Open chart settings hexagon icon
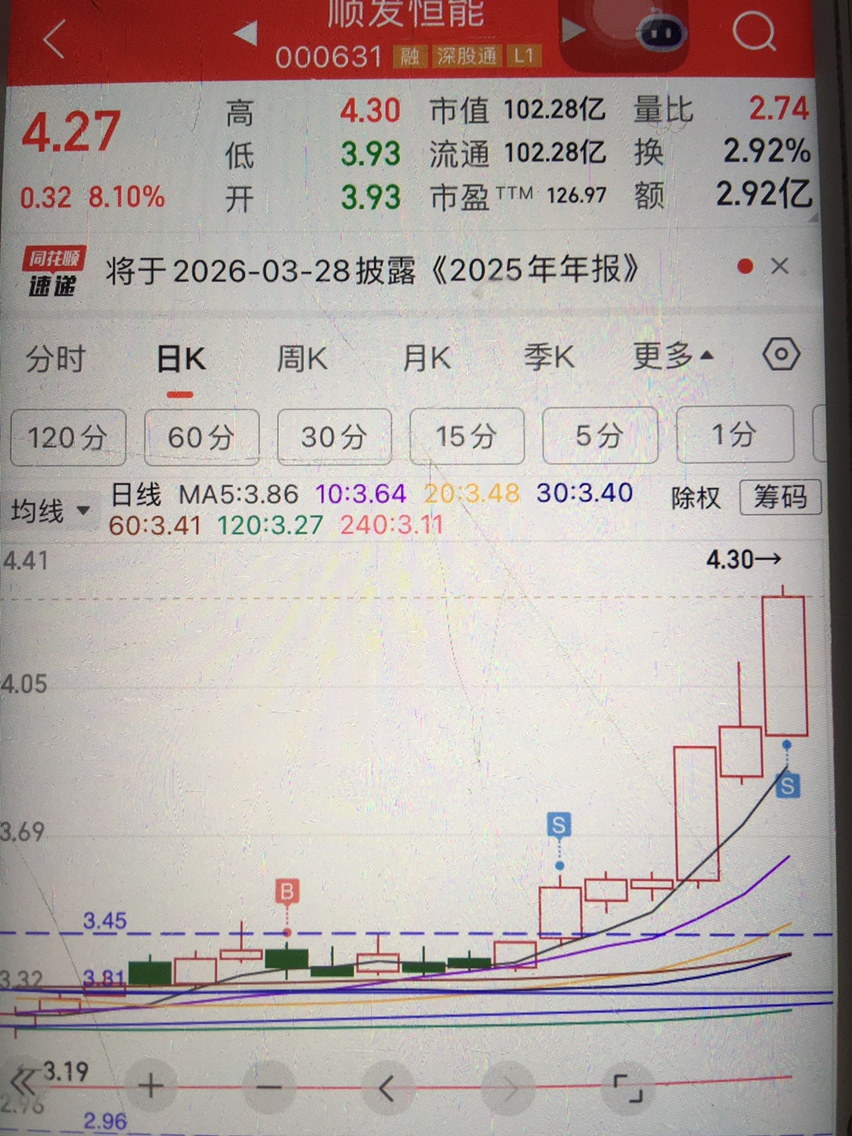Screen dimensions: 852x1136 (781, 355)
